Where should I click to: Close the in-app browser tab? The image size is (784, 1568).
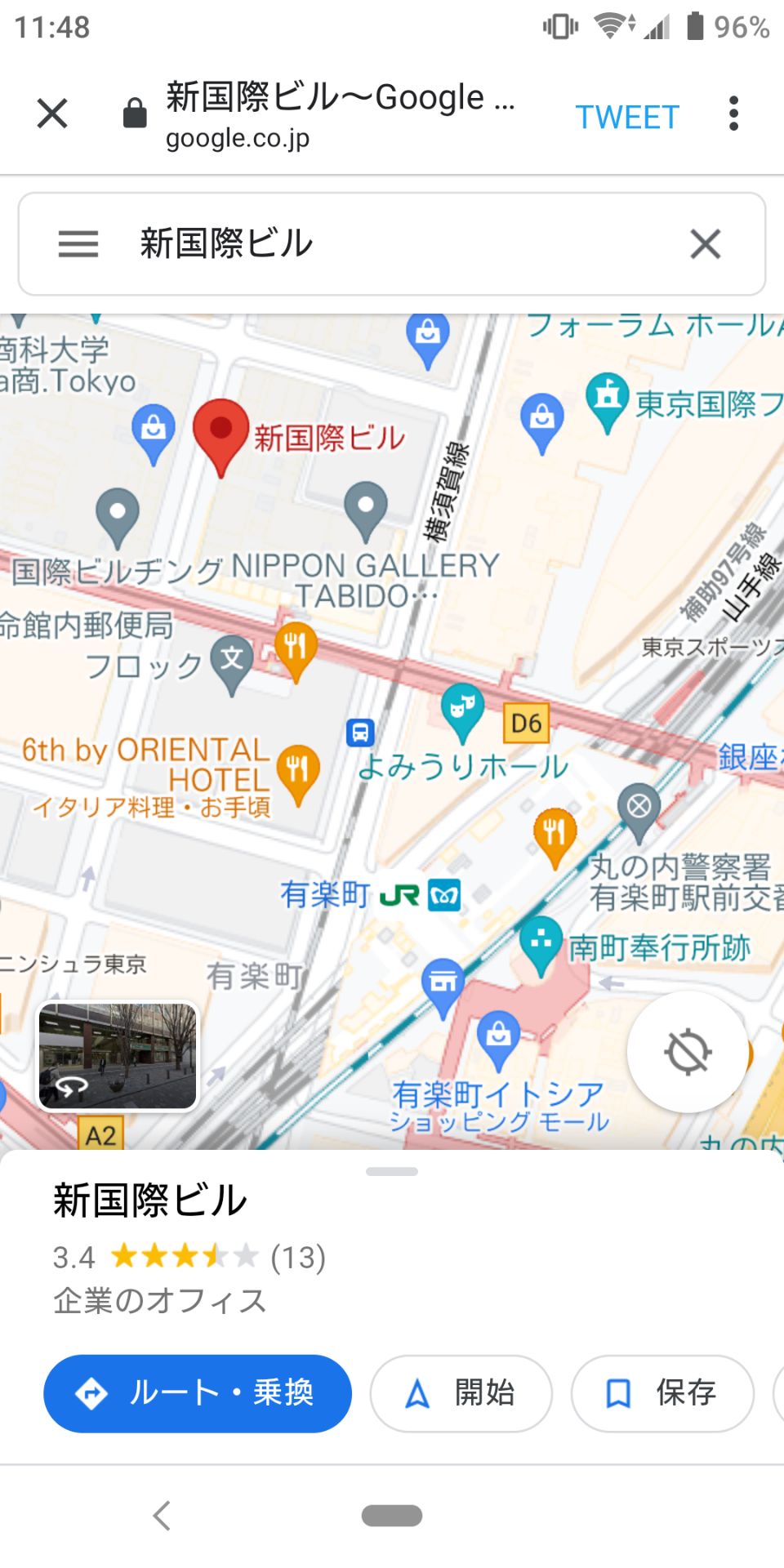click(52, 114)
